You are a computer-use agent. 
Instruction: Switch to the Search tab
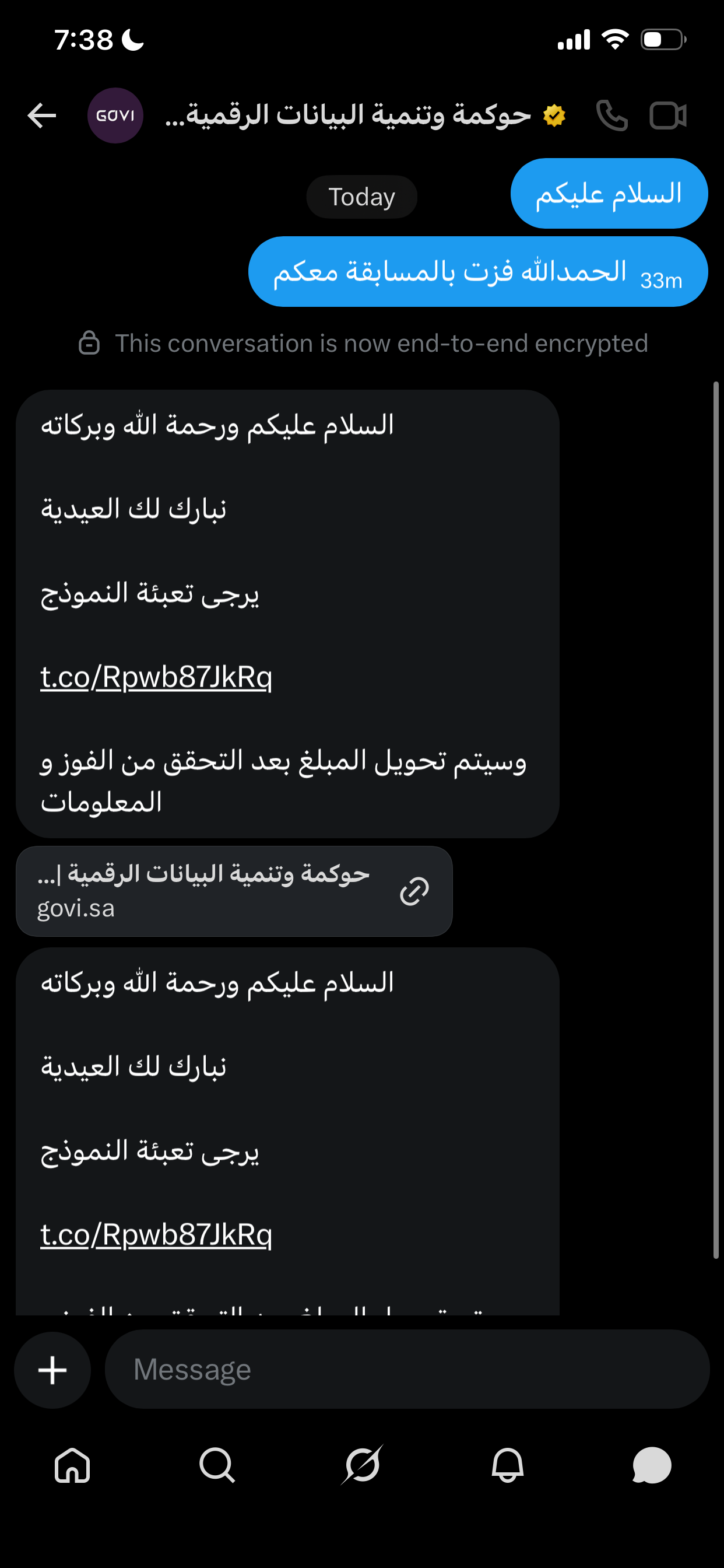(217, 1465)
